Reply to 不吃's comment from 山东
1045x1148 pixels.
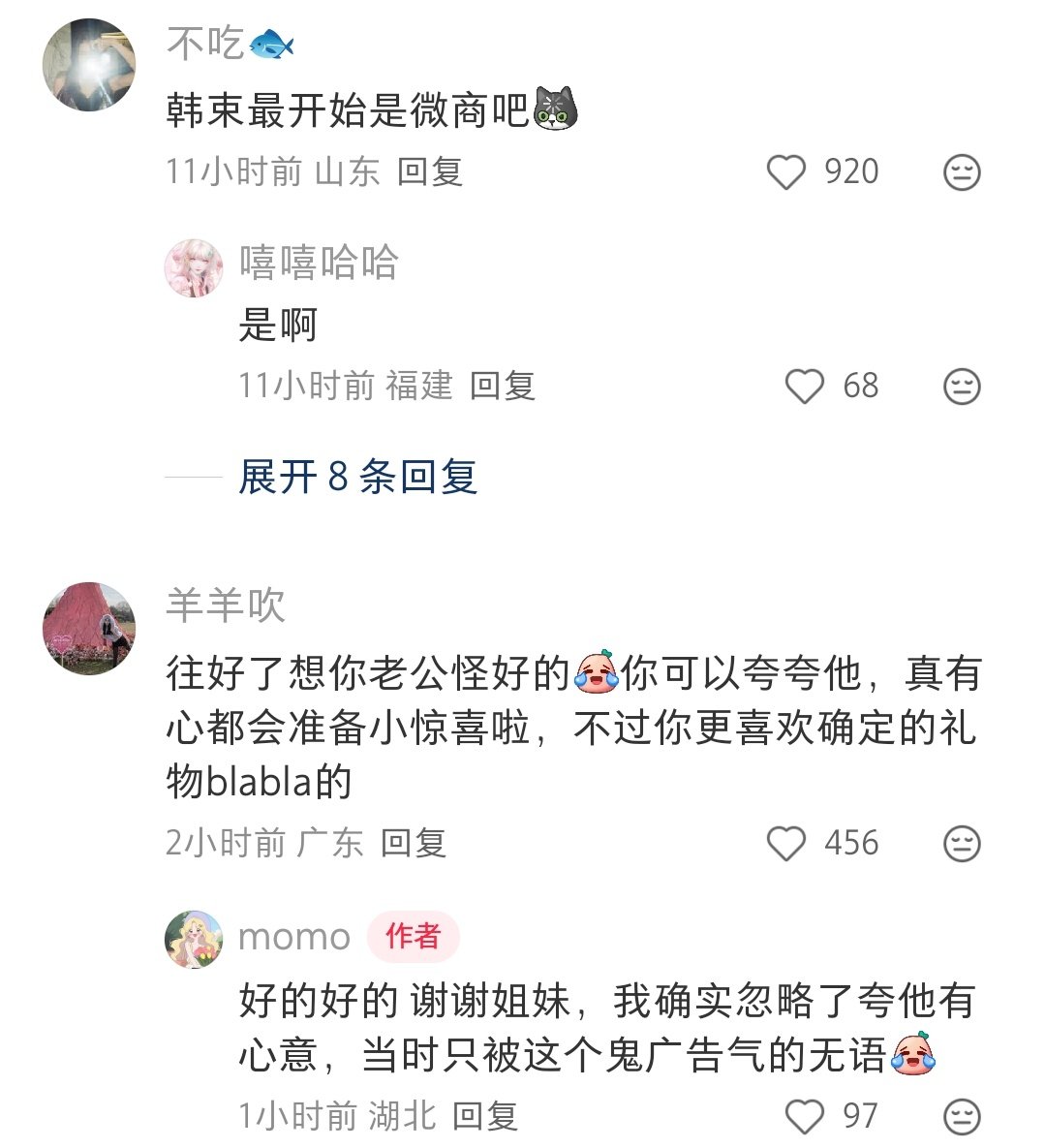coord(429,171)
